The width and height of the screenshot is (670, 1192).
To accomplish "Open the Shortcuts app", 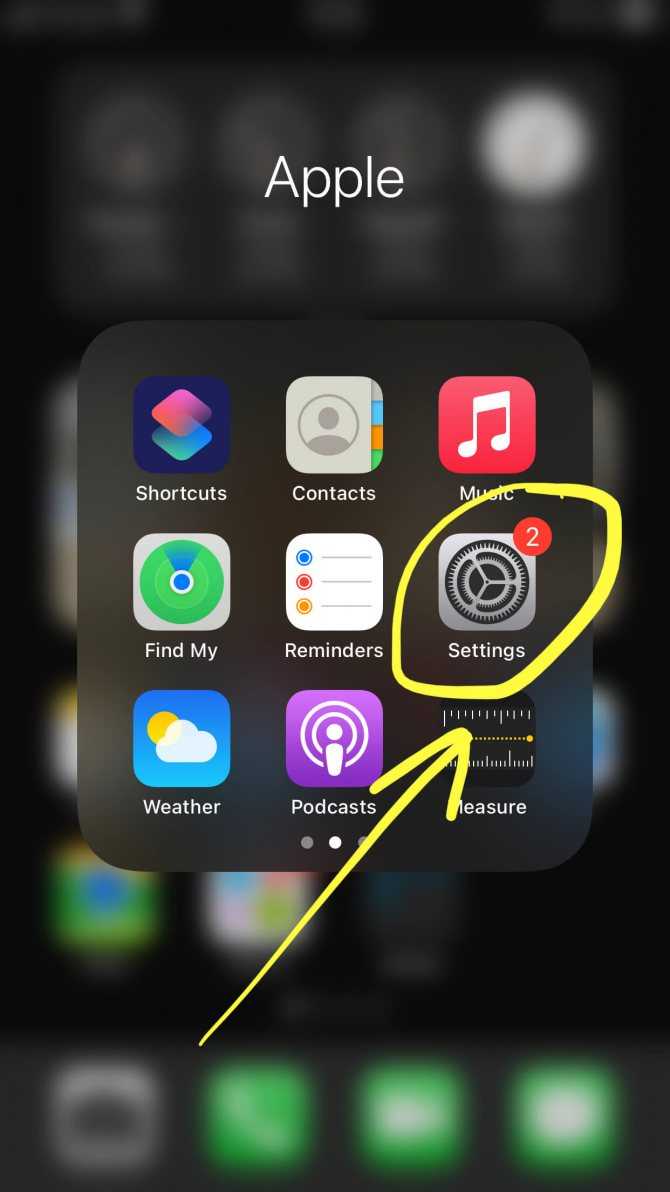I will tap(181, 425).
